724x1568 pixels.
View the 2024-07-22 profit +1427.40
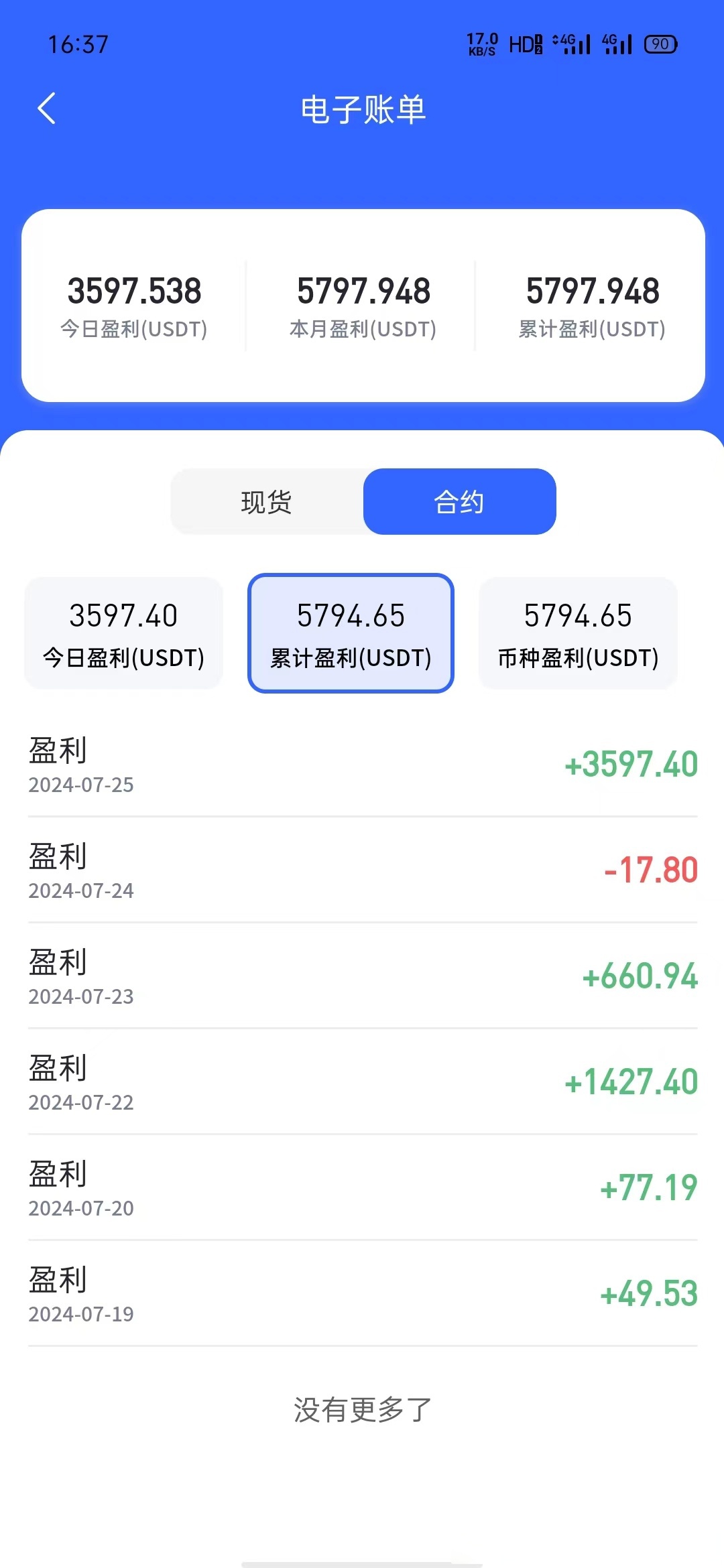click(x=362, y=1084)
